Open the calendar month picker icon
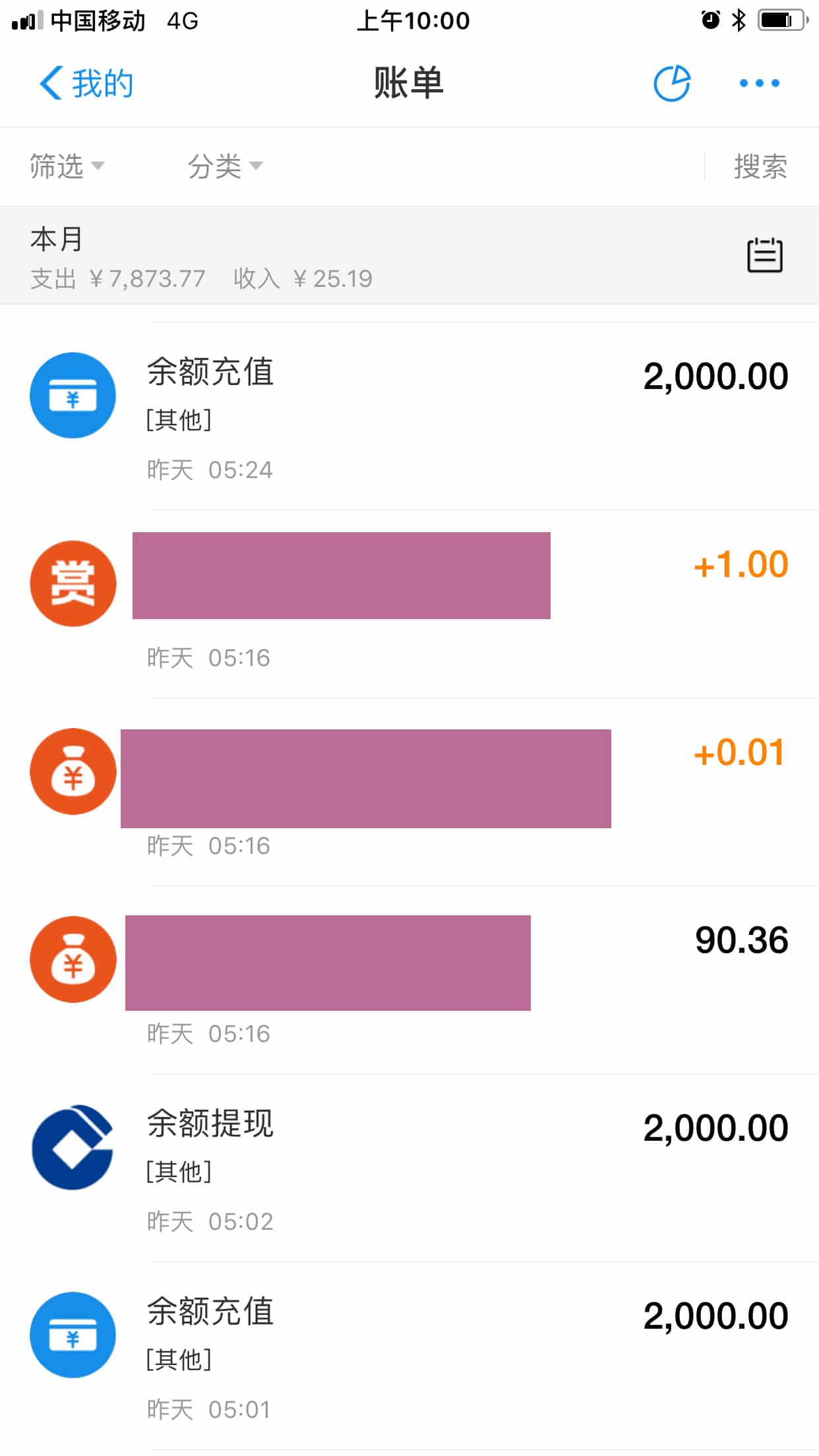This screenshot has width=819, height=1456. pyautogui.click(x=764, y=255)
